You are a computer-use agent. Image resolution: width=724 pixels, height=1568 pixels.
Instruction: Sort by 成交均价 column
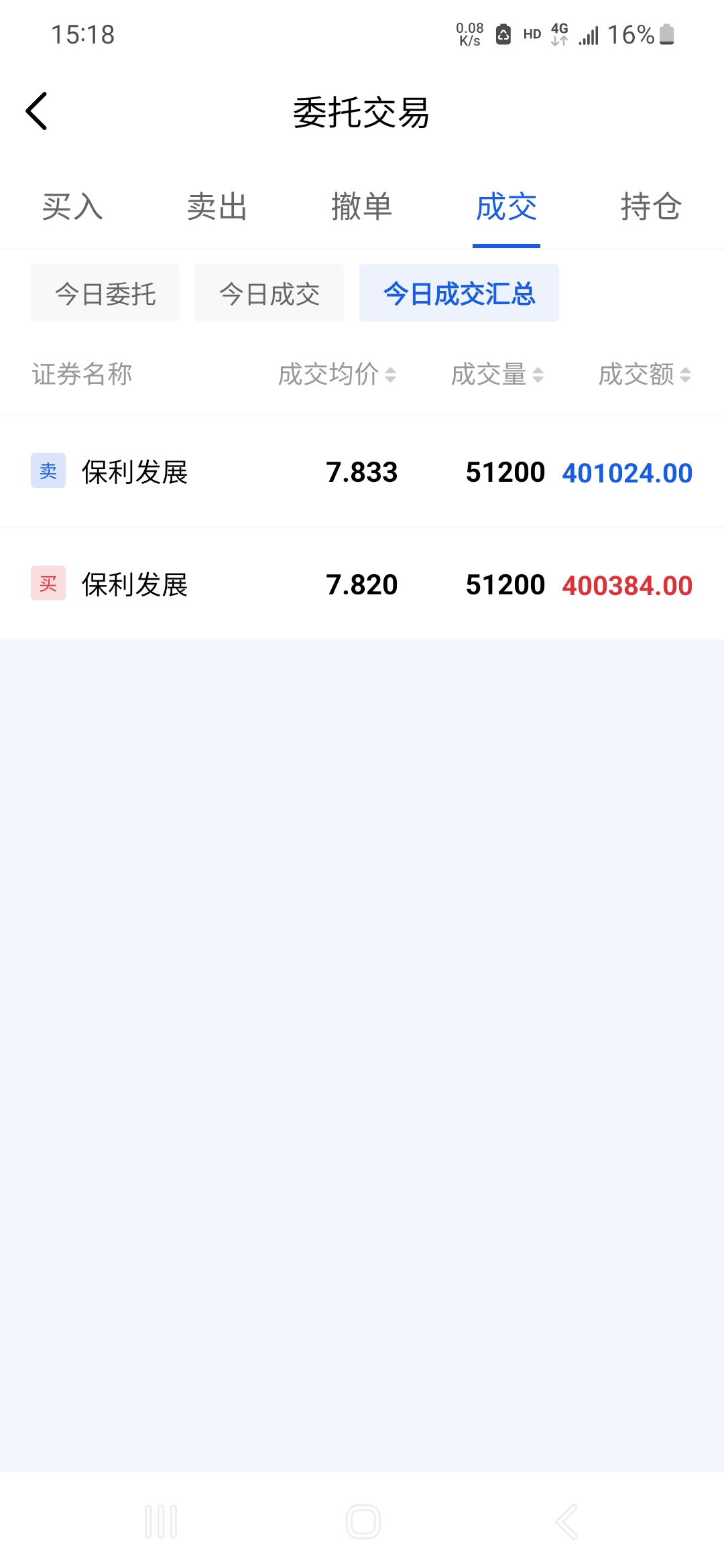click(337, 375)
